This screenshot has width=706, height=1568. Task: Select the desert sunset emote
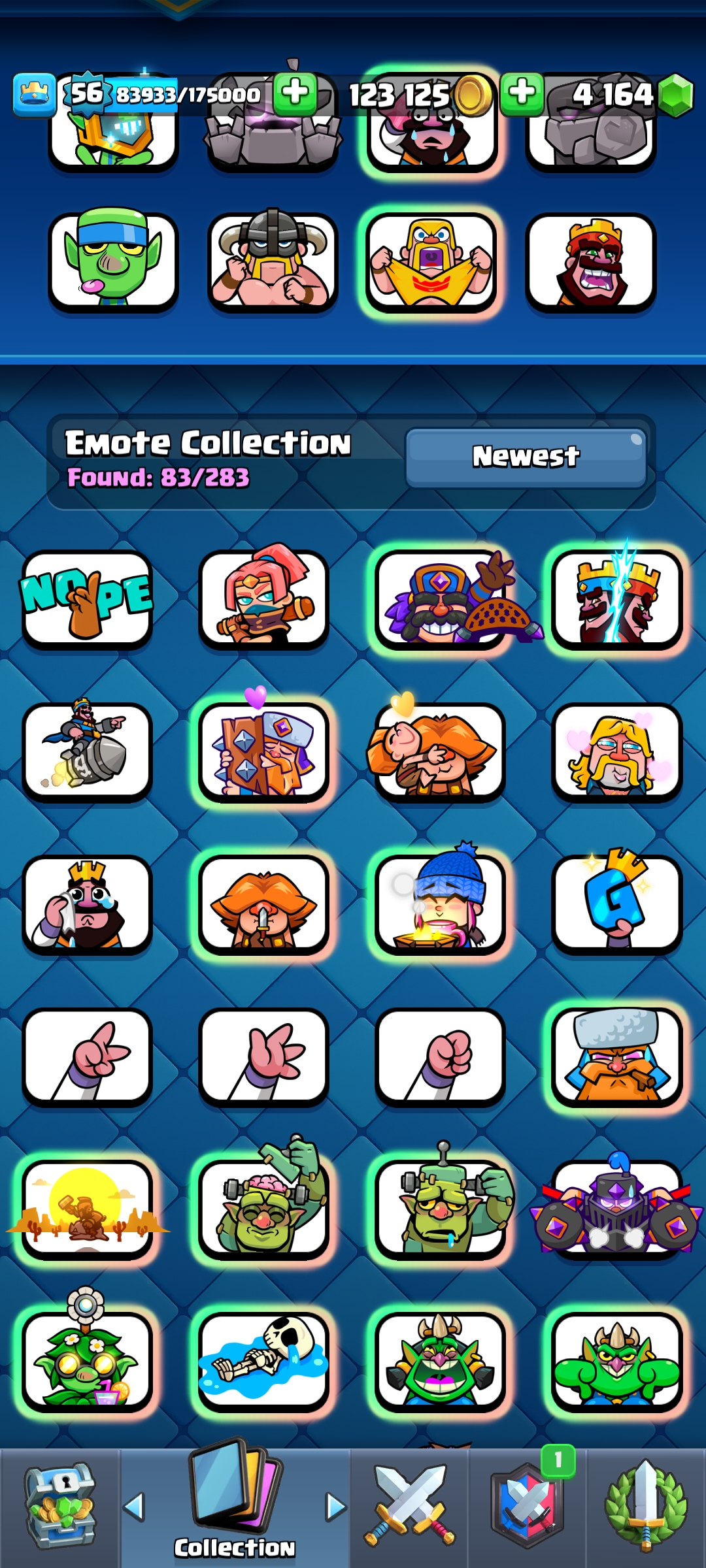click(87, 1210)
